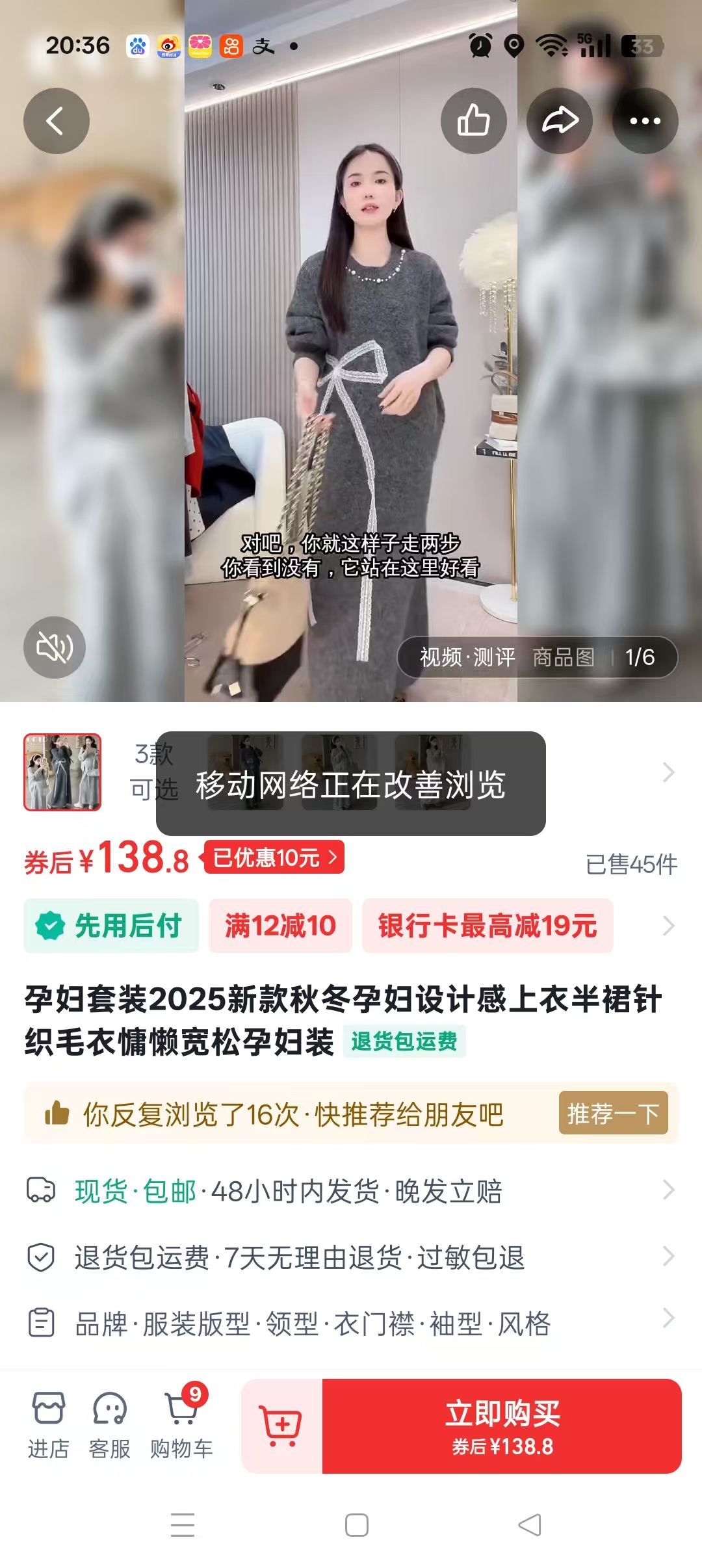Share this product listing

(x=559, y=121)
